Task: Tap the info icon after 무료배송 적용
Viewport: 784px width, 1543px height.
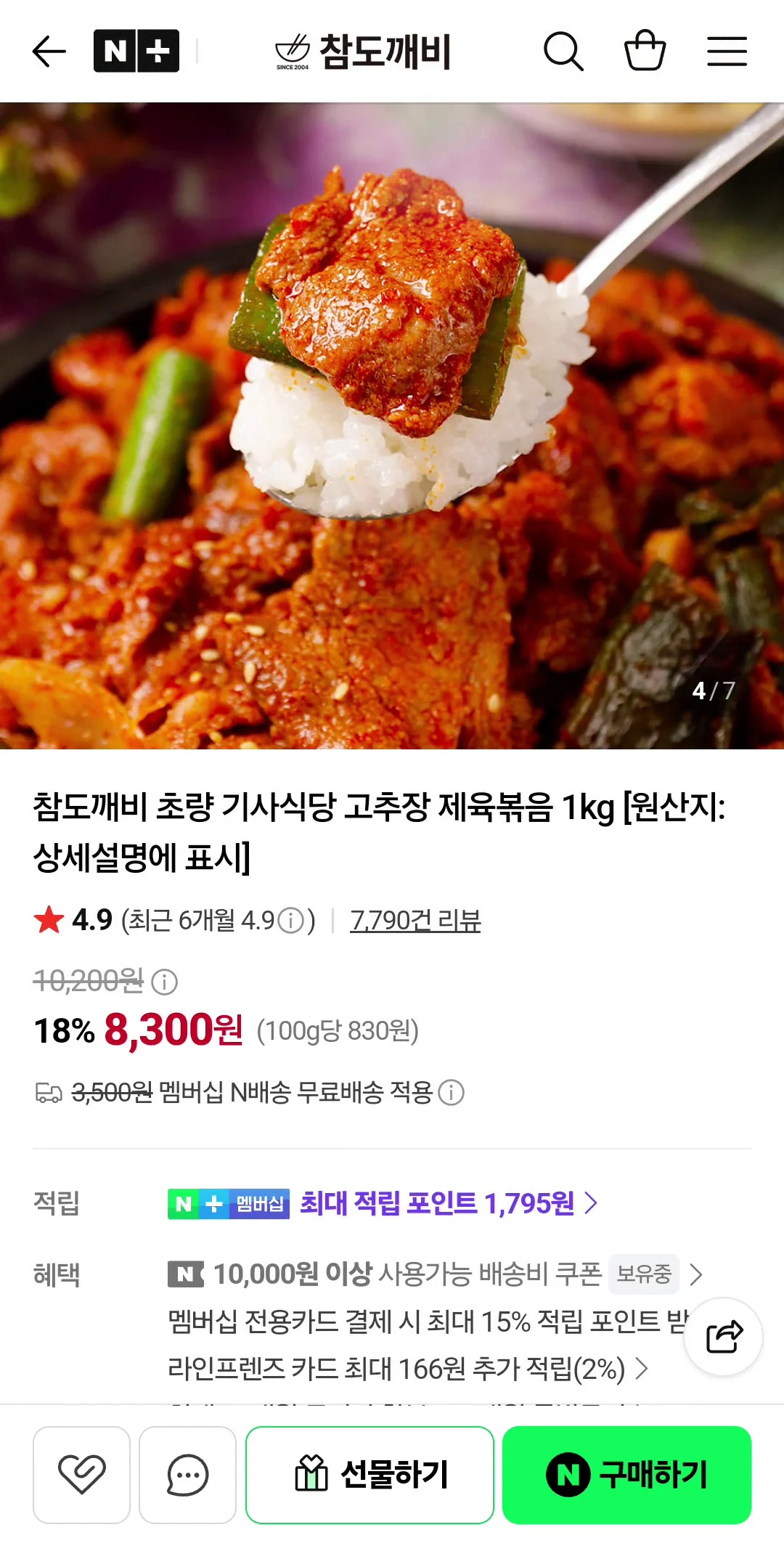Action: 451,1092
